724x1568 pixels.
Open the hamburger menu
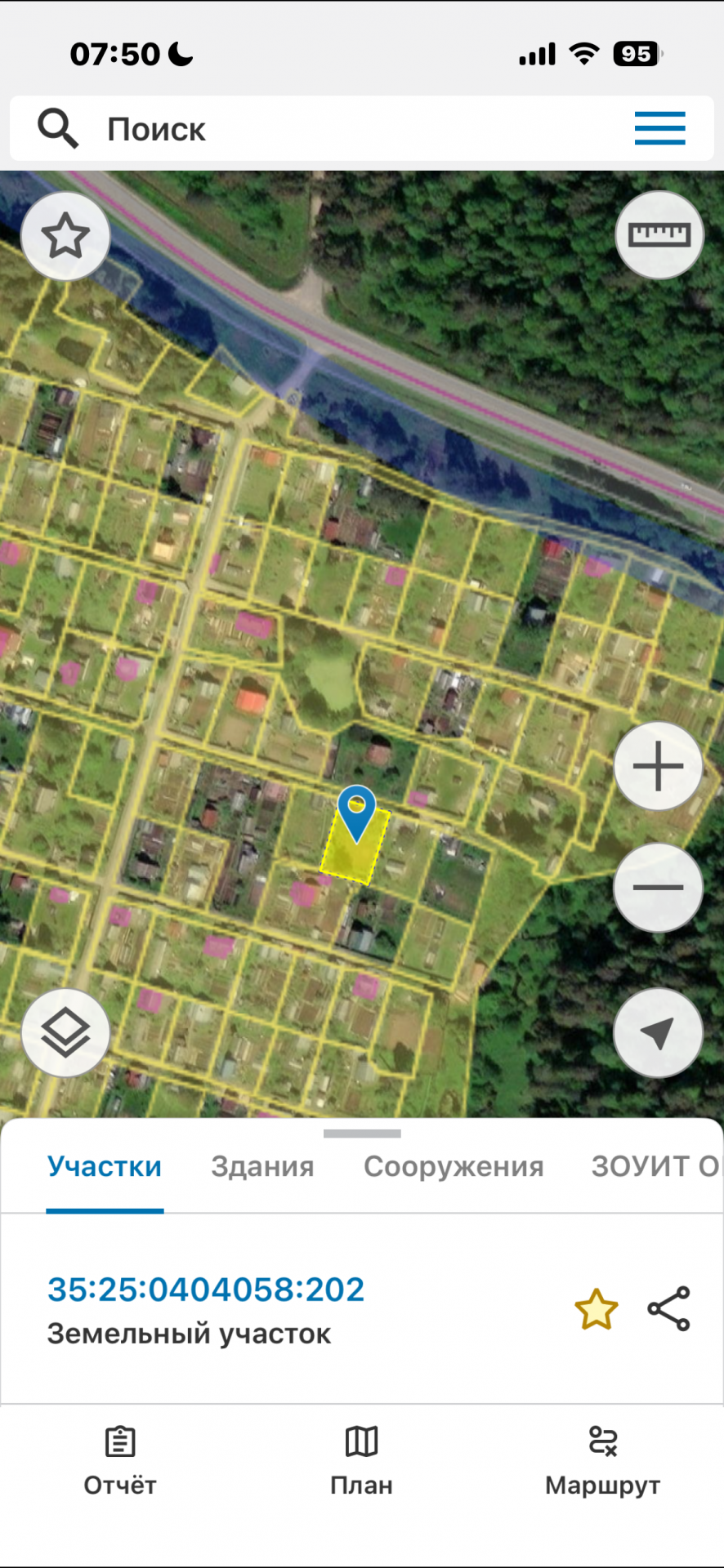pyautogui.click(x=659, y=129)
